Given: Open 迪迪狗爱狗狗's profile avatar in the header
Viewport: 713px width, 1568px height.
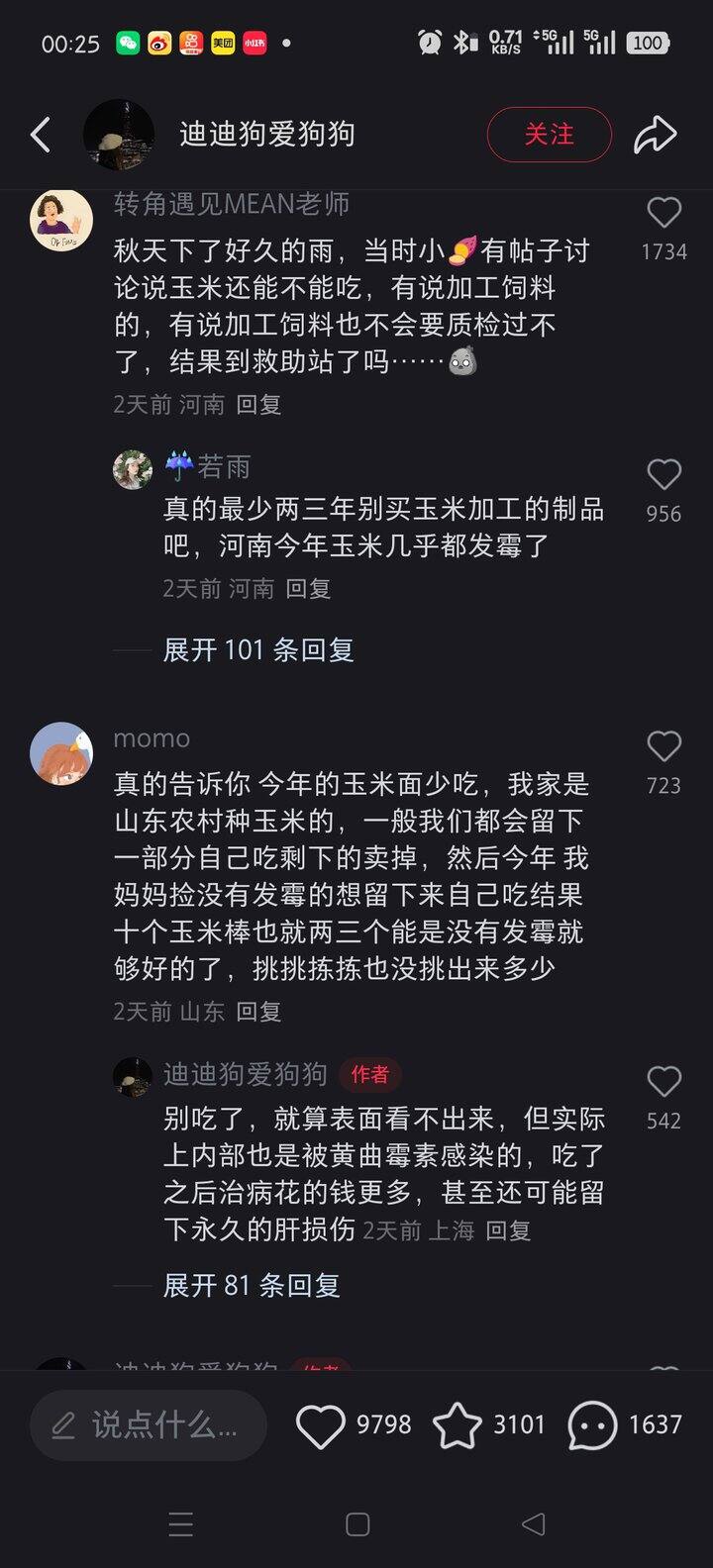Looking at the screenshot, I should [x=119, y=135].
